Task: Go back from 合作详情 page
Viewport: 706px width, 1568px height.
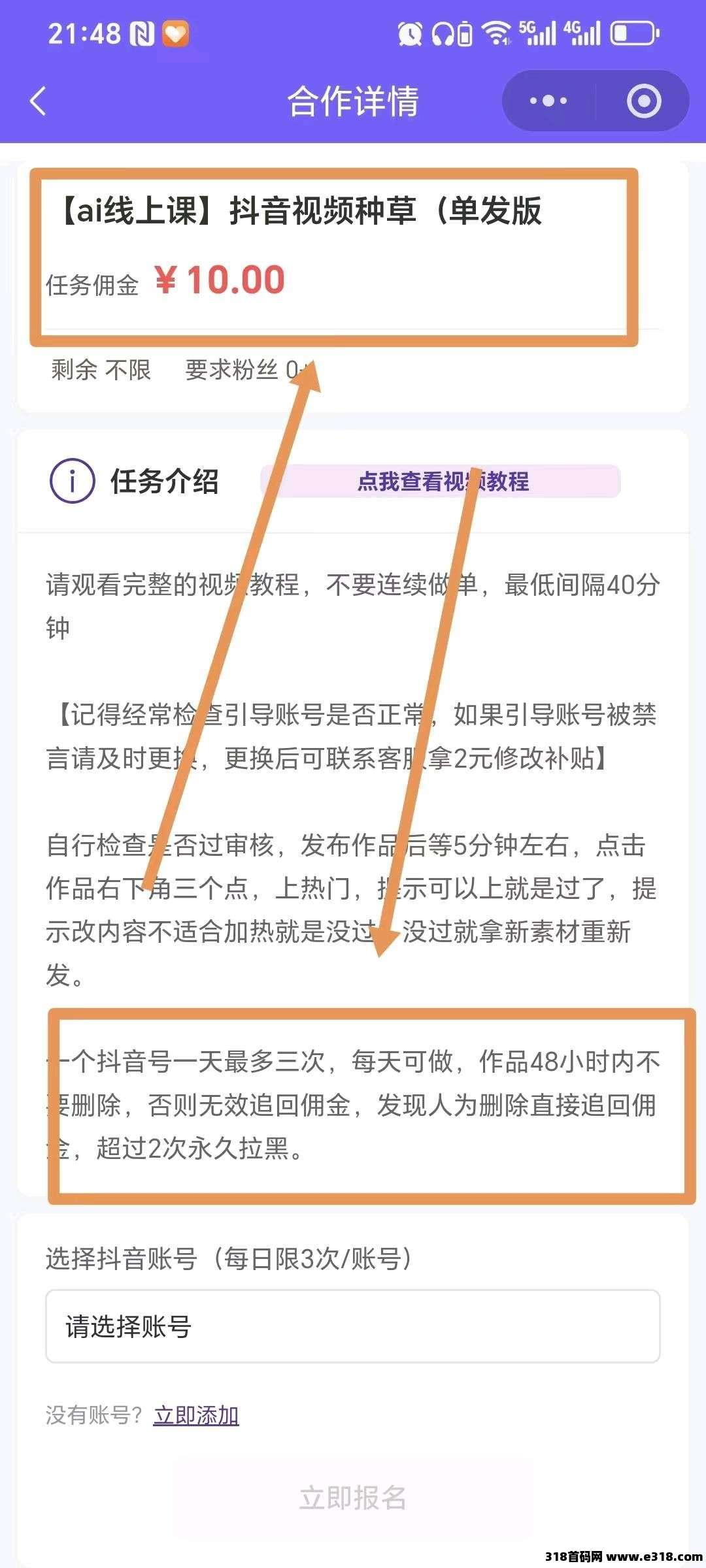Action: [x=38, y=101]
